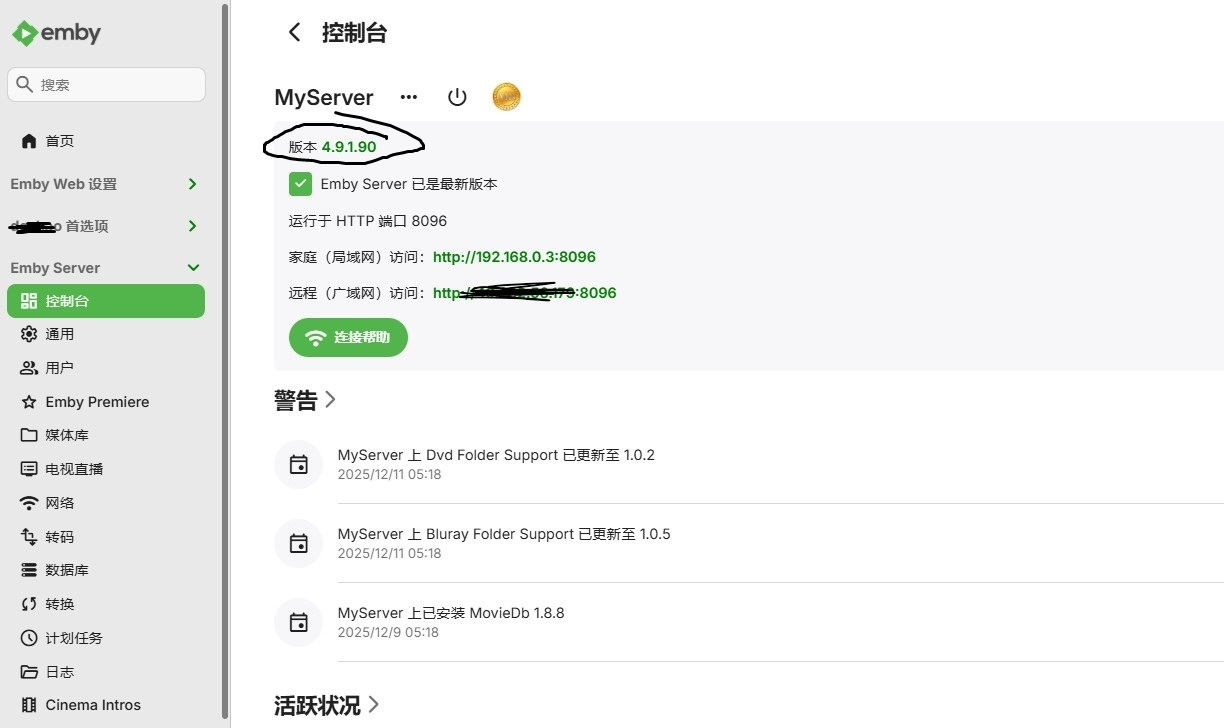The height and width of the screenshot is (728, 1224).
Task: Go back from the 控制台 page
Action: point(294,32)
